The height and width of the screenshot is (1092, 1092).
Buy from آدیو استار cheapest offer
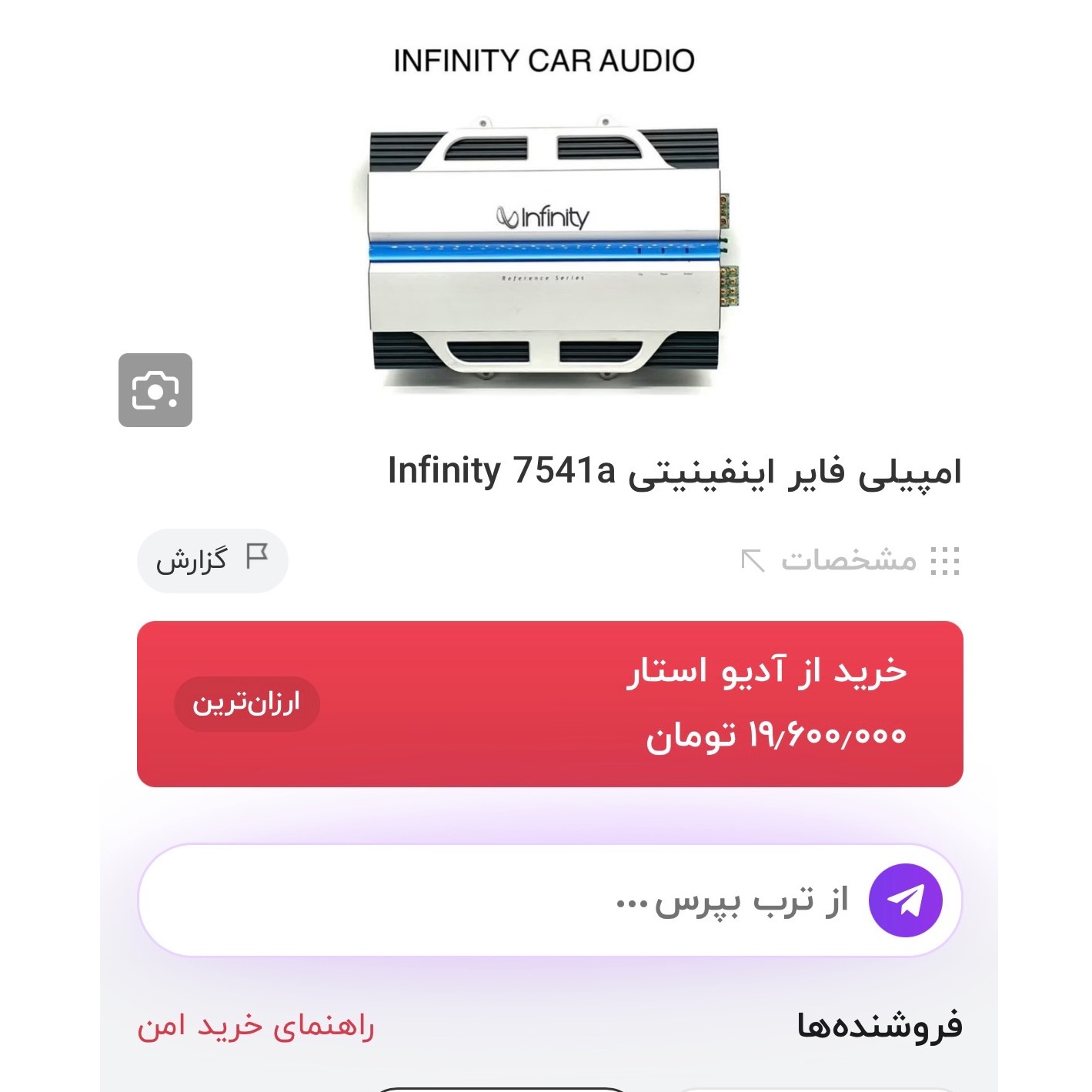(x=549, y=703)
